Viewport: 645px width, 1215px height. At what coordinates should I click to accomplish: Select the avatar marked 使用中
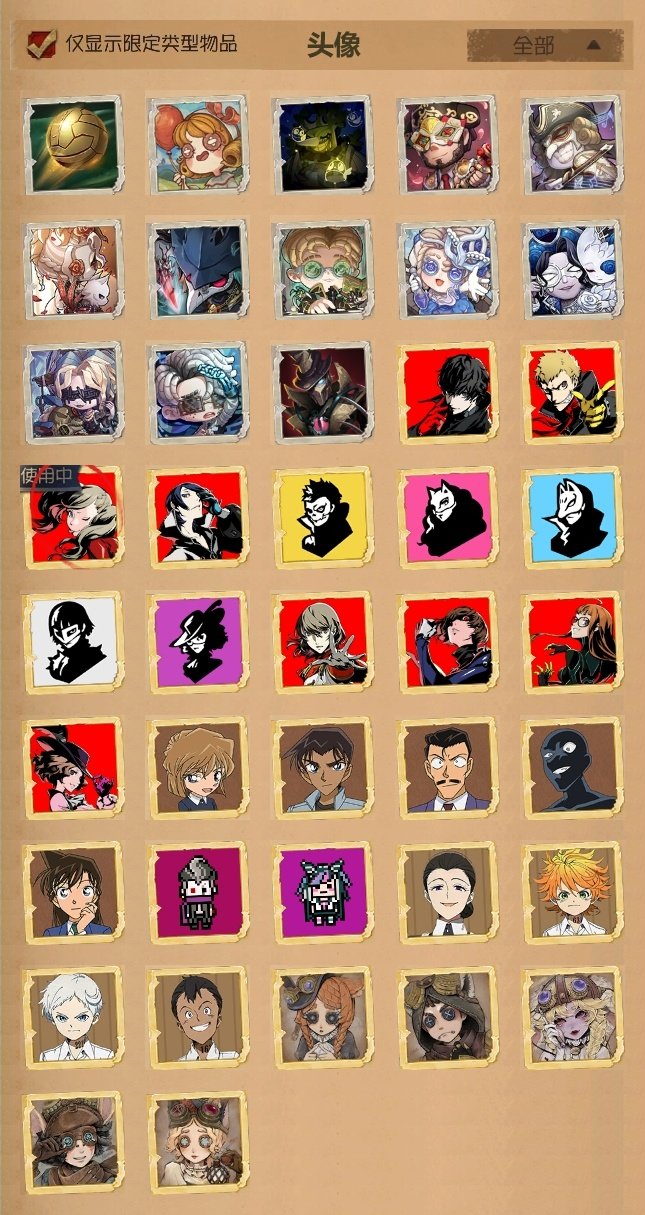tap(72, 518)
